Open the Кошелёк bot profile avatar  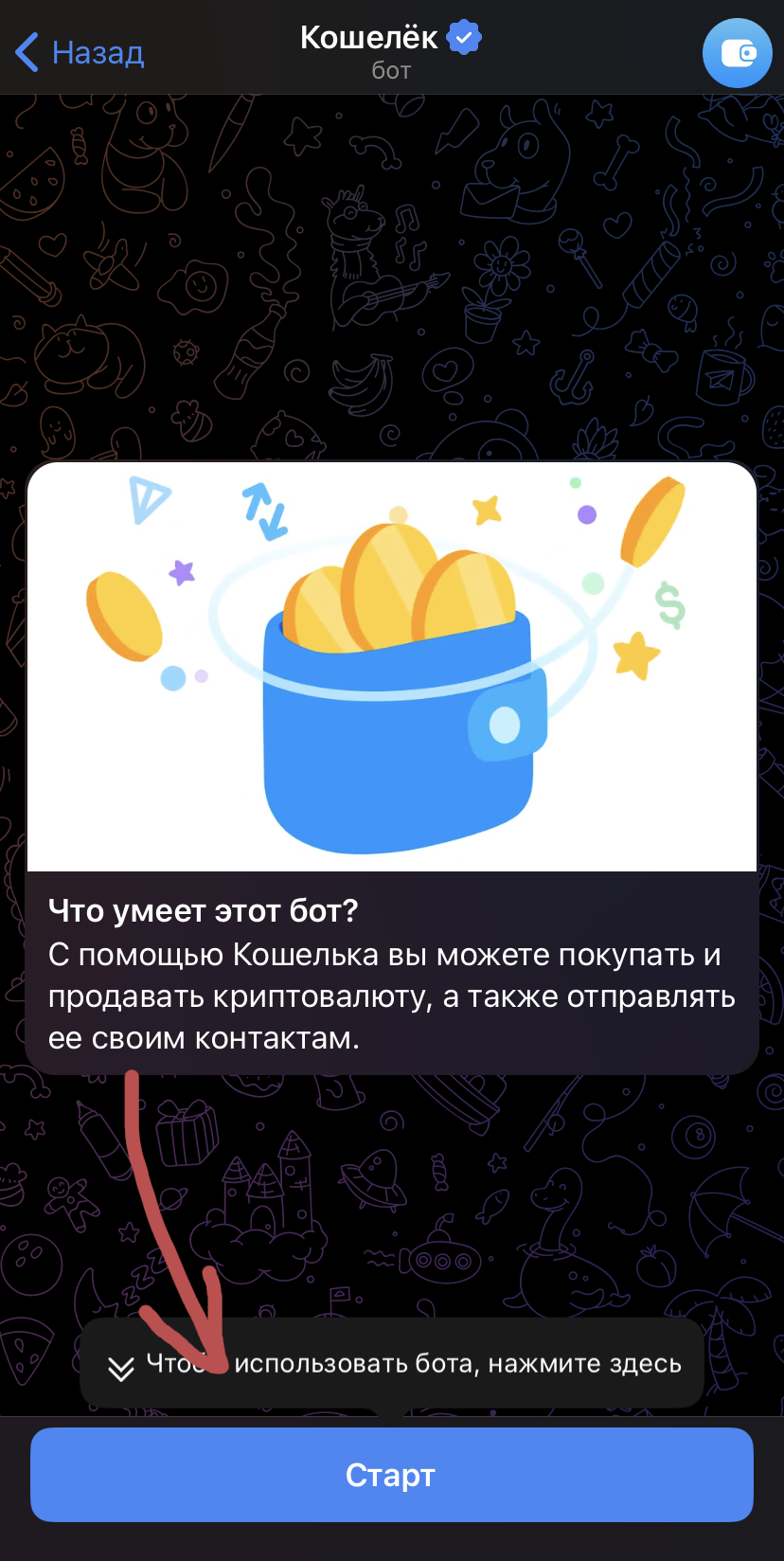tap(737, 53)
